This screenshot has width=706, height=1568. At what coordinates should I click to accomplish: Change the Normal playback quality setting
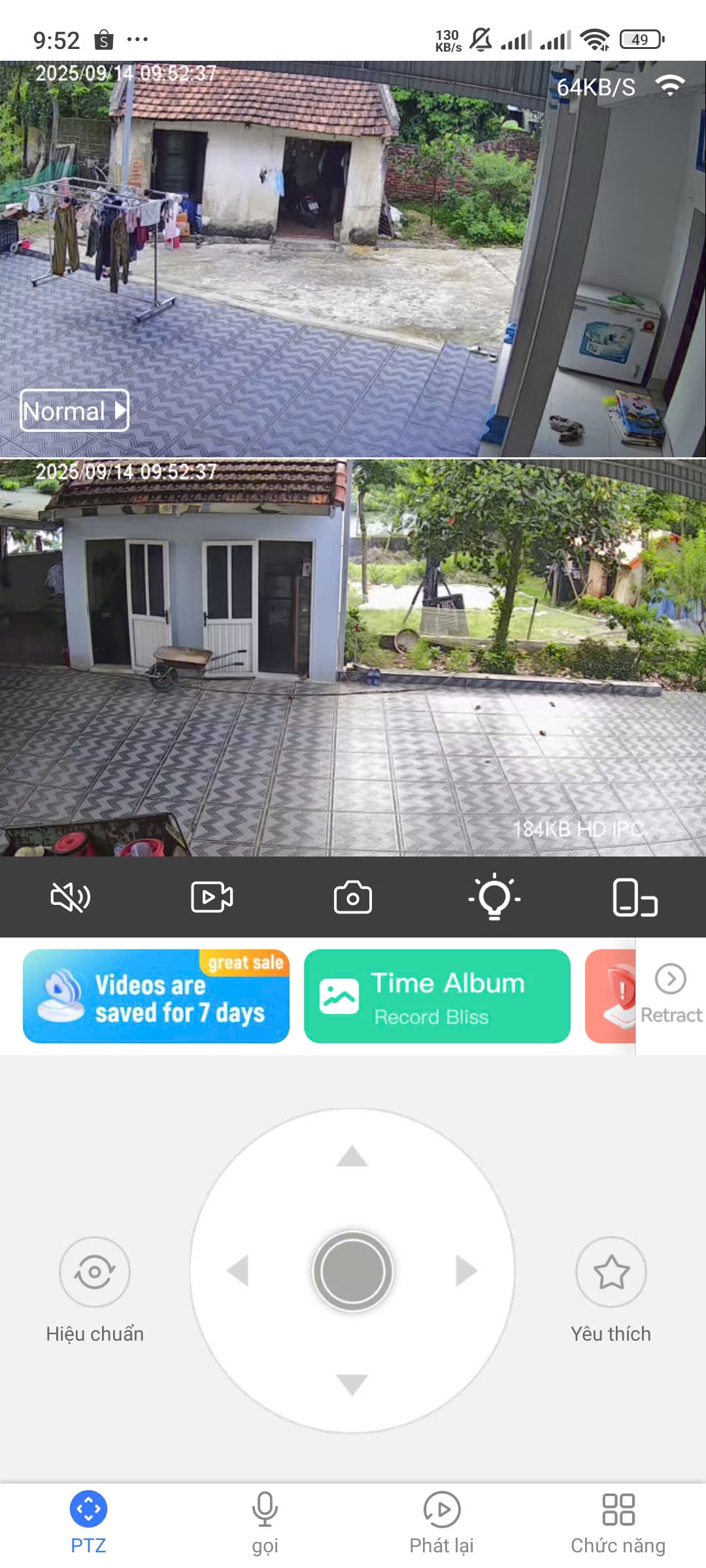pos(75,411)
